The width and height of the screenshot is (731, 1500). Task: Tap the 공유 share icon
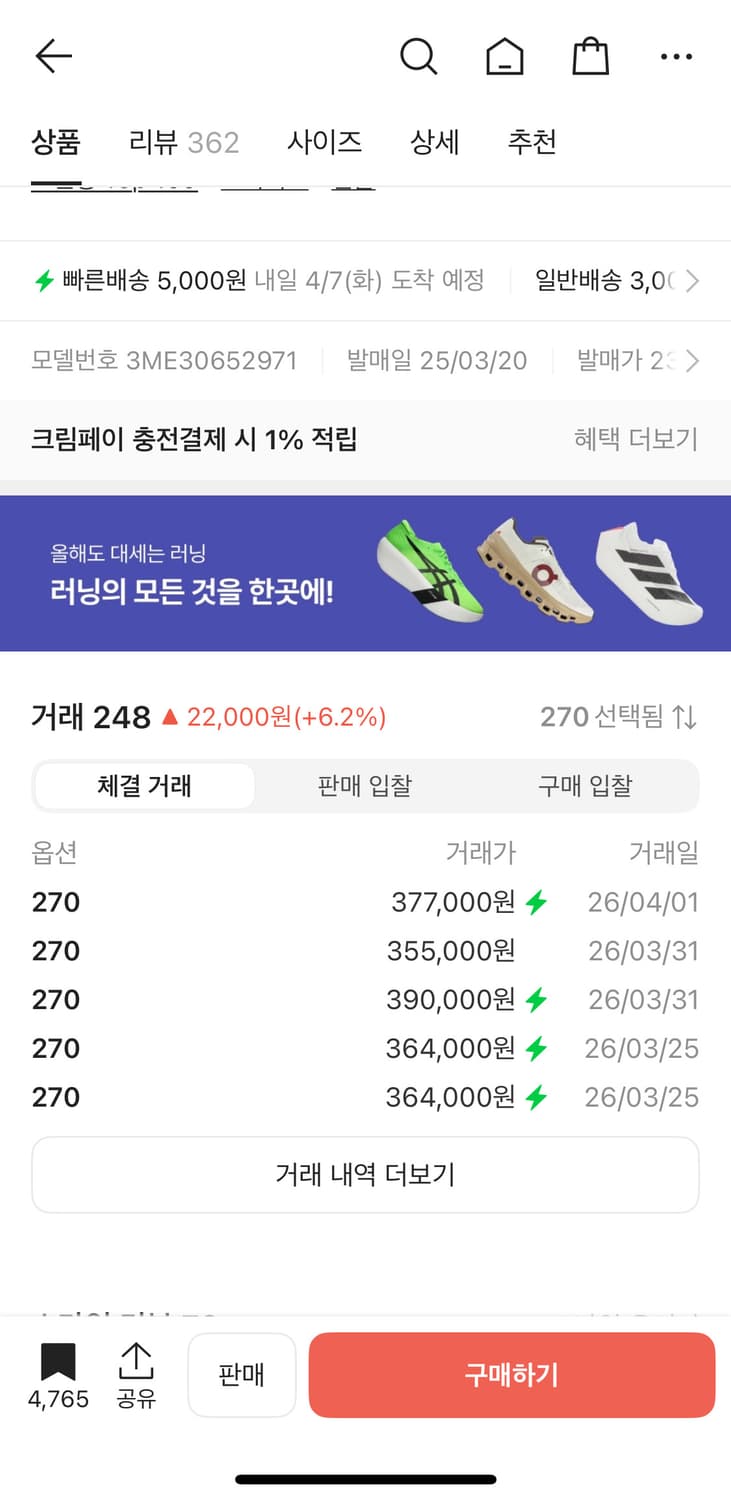pyautogui.click(x=136, y=1363)
